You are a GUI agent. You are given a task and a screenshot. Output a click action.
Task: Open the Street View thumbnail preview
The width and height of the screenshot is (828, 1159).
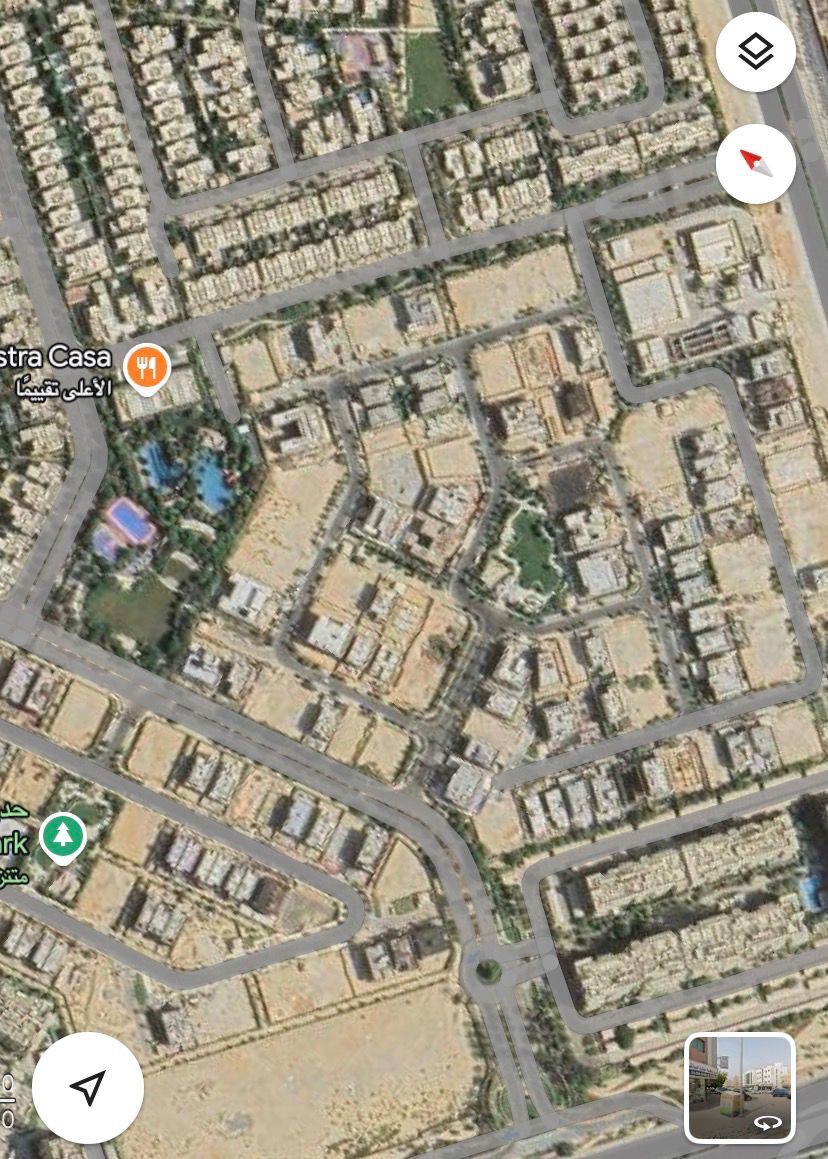(x=740, y=1087)
